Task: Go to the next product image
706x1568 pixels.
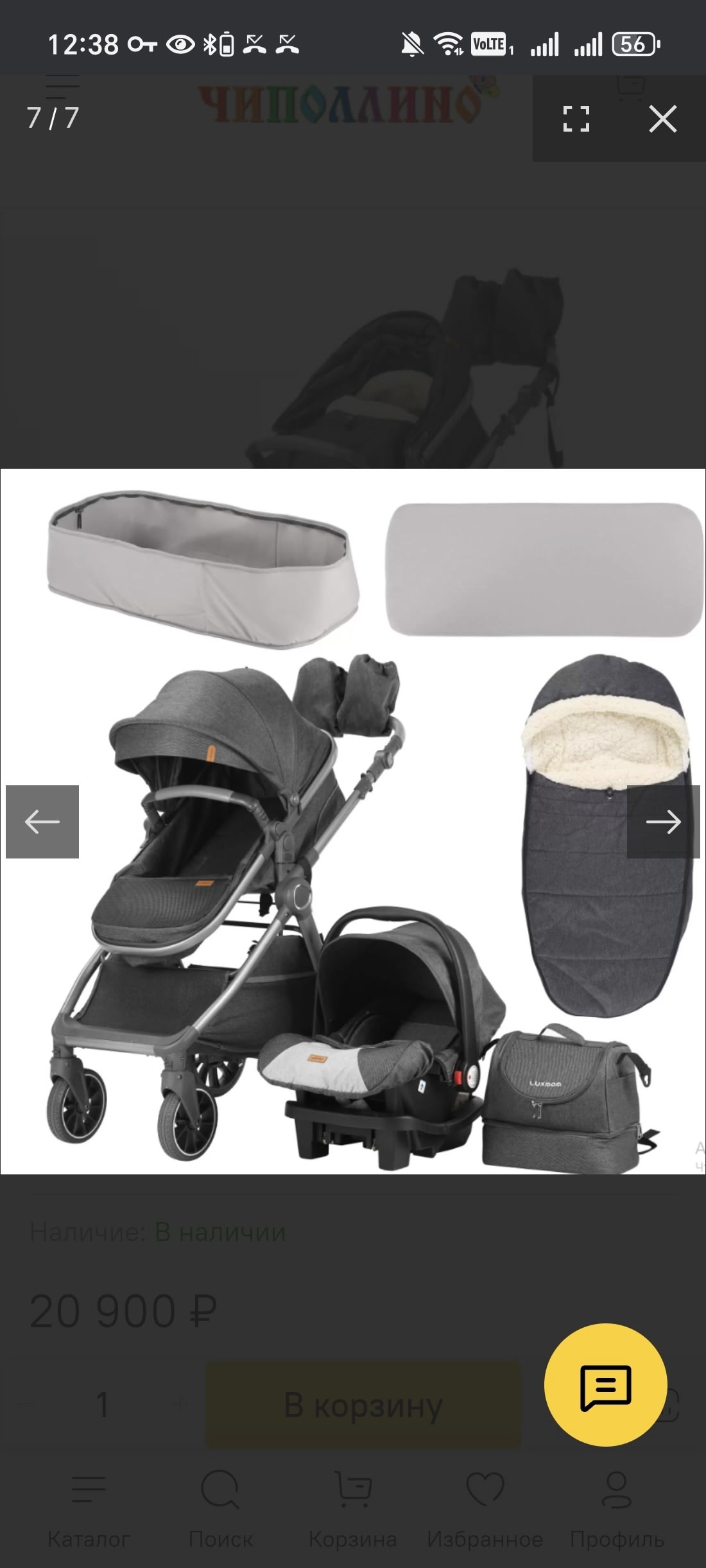Action: pos(663,821)
